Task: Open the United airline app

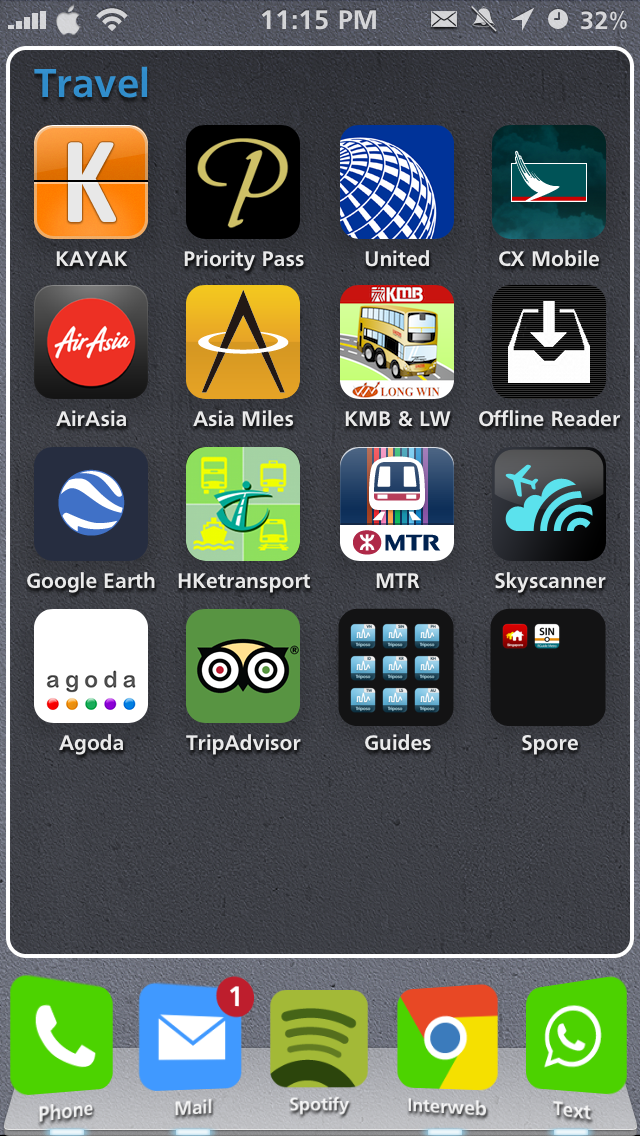Action: pos(397,182)
